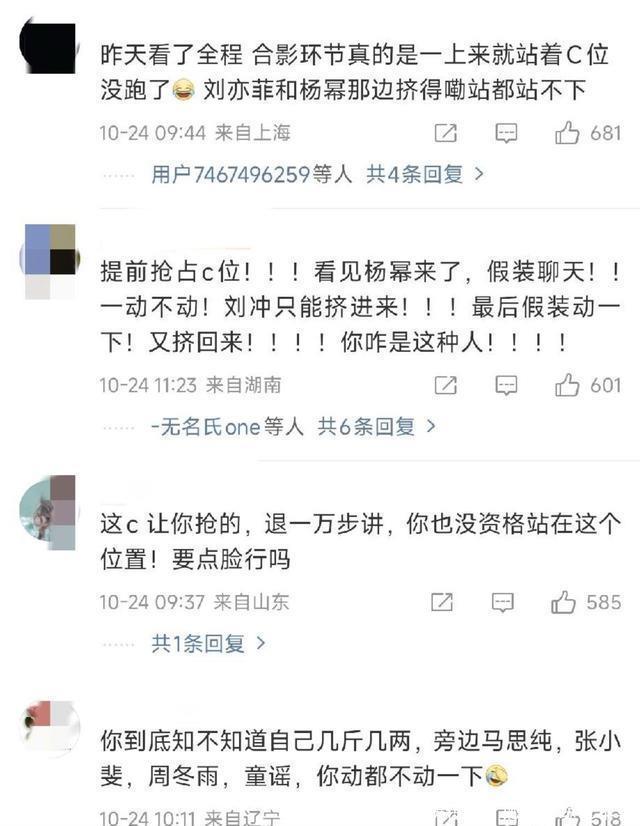View the 共1条回复 reply
Viewport: 640px width, 826px height.
[209, 643]
